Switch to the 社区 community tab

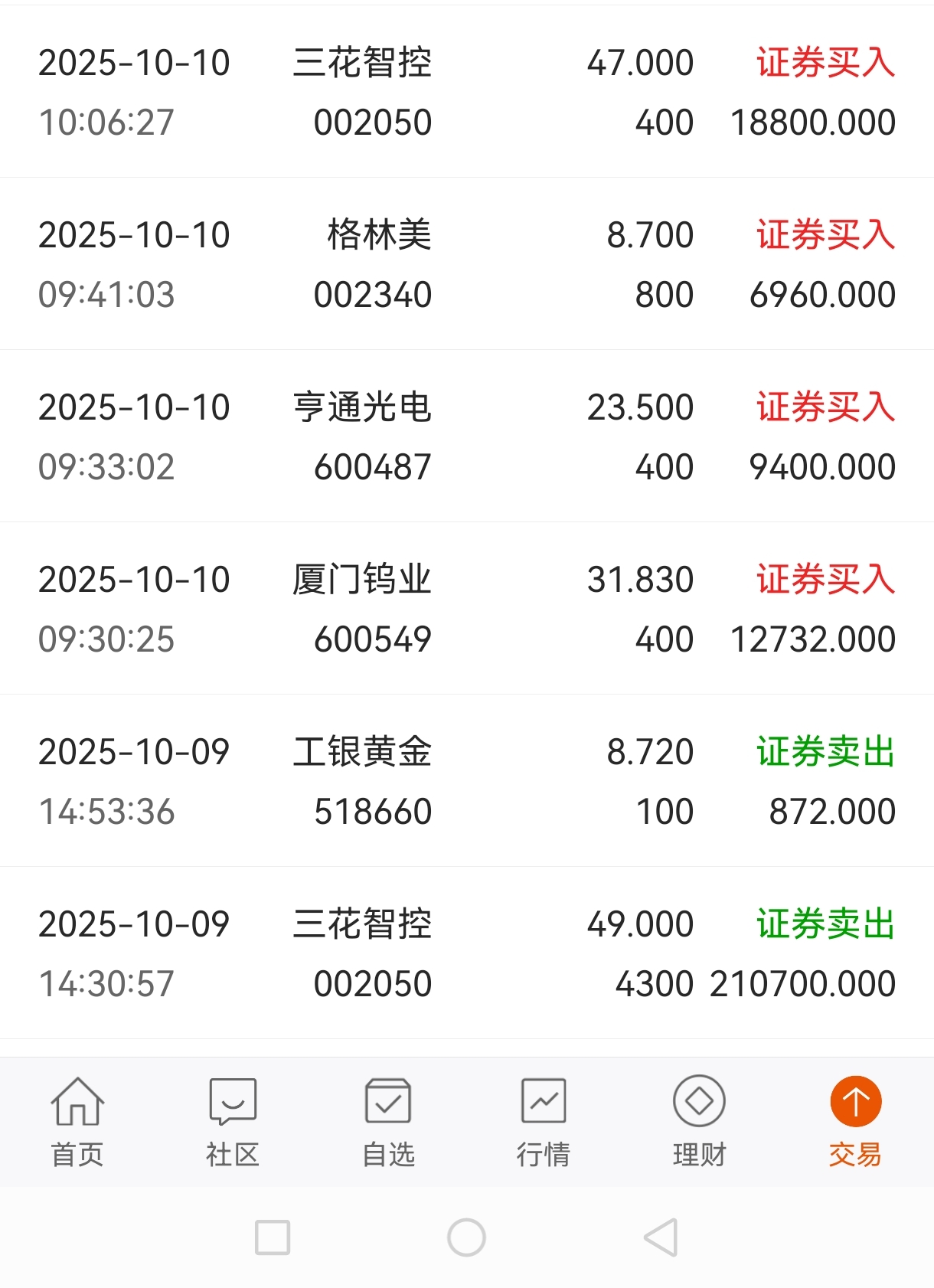point(233,1122)
